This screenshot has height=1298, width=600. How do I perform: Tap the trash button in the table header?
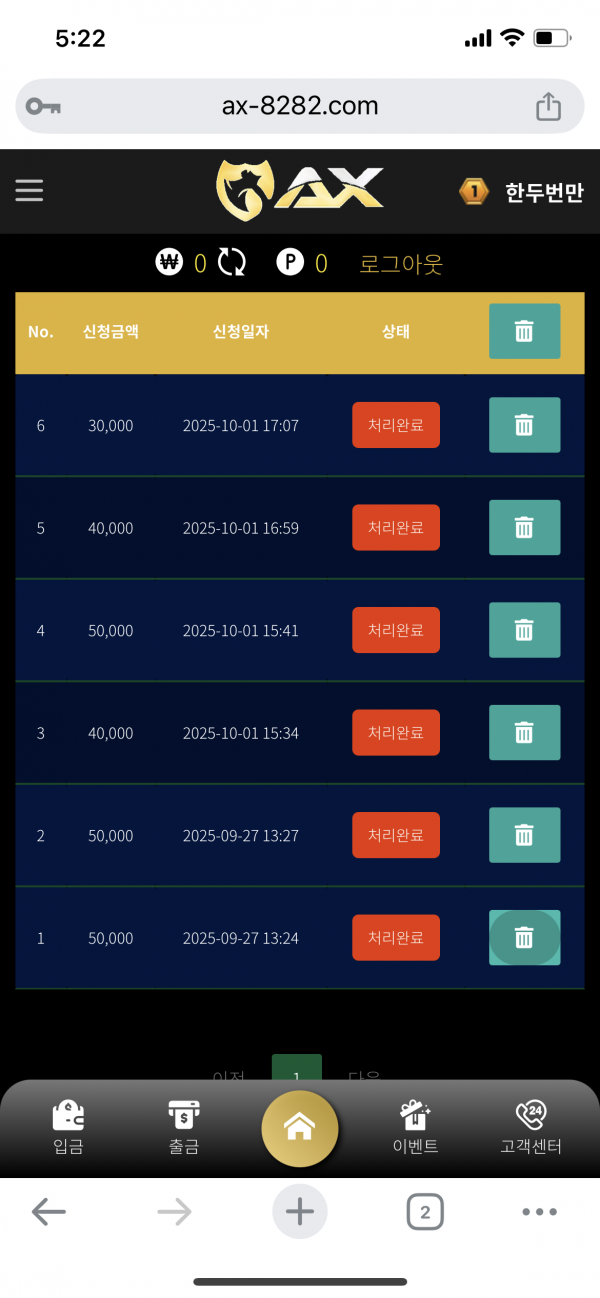[524, 331]
